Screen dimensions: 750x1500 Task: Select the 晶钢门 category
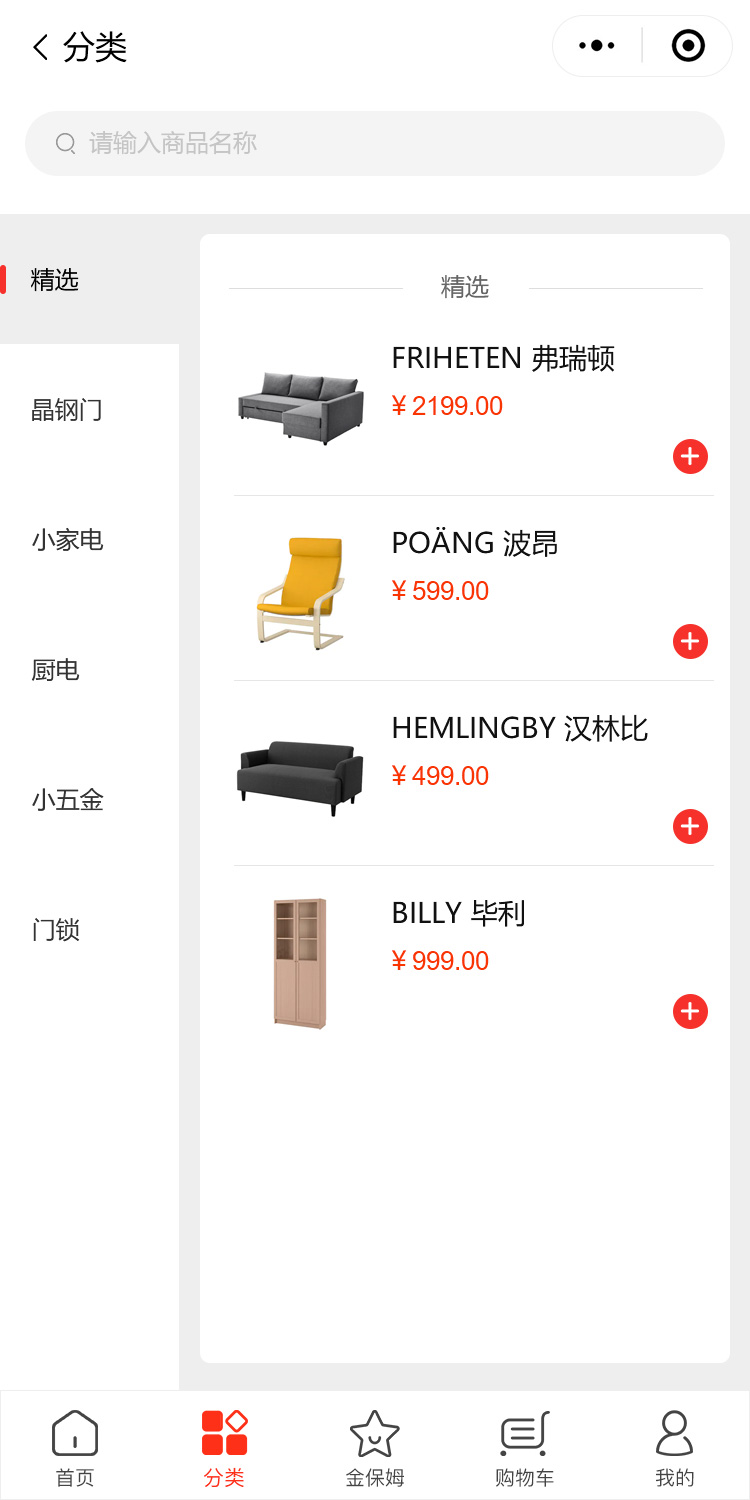(x=67, y=410)
